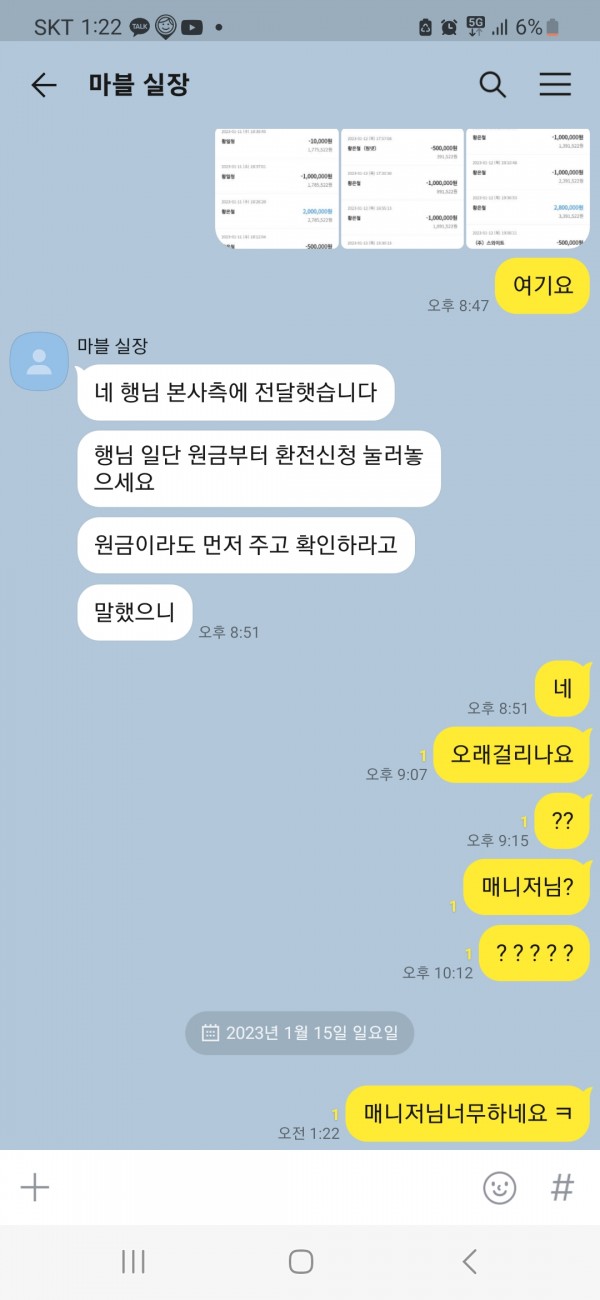The image size is (600, 1300).
Task: Open the chat room hamburger menu
Action: coord(555,85)
